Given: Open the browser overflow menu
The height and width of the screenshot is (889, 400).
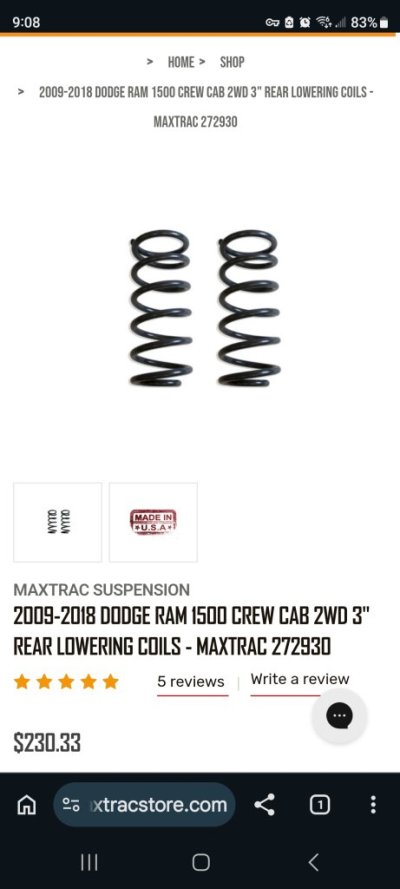Looking at the screenshot, I should 373,805.
